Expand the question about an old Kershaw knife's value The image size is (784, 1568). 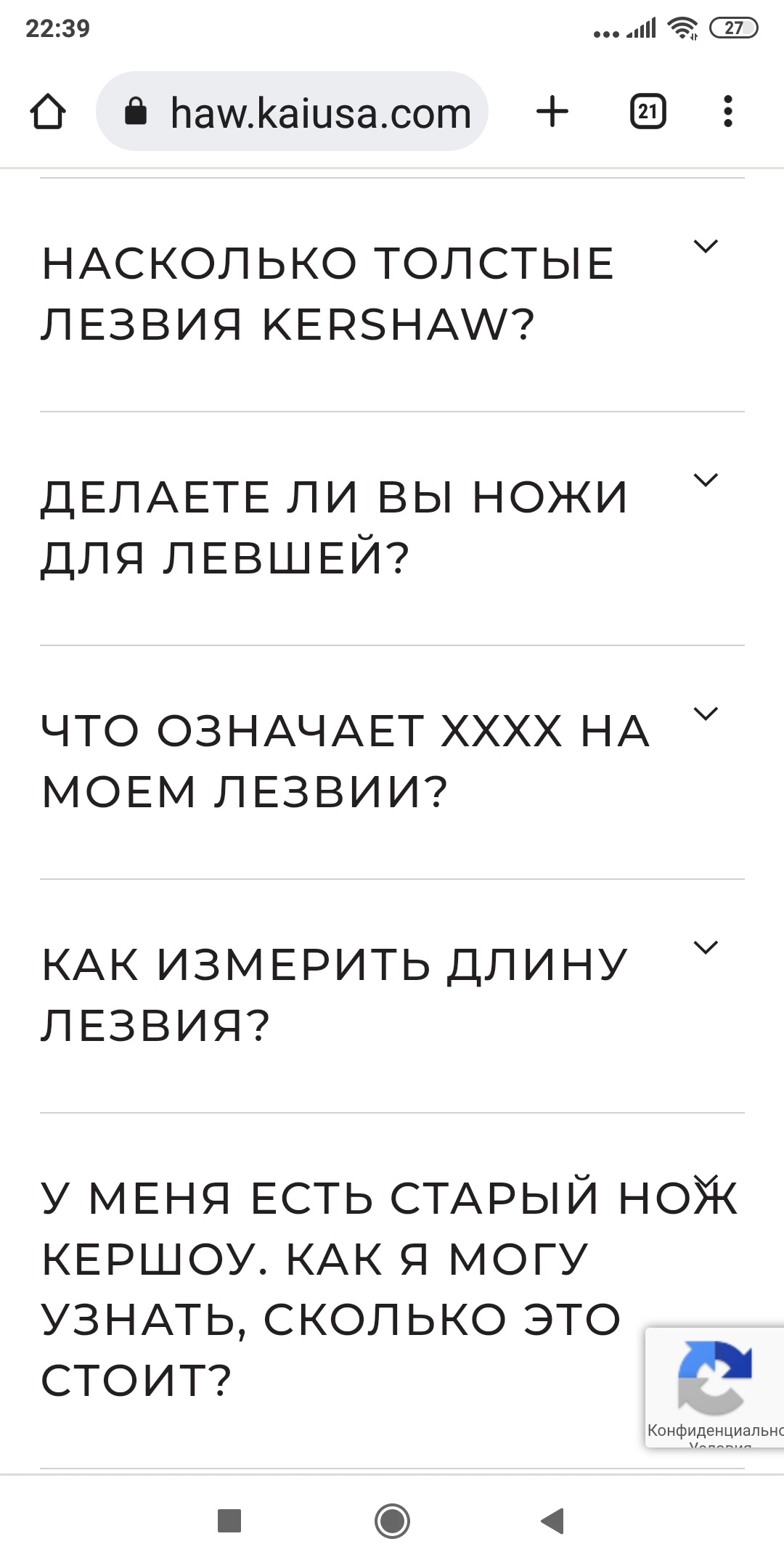click(x=705, y=1181)
